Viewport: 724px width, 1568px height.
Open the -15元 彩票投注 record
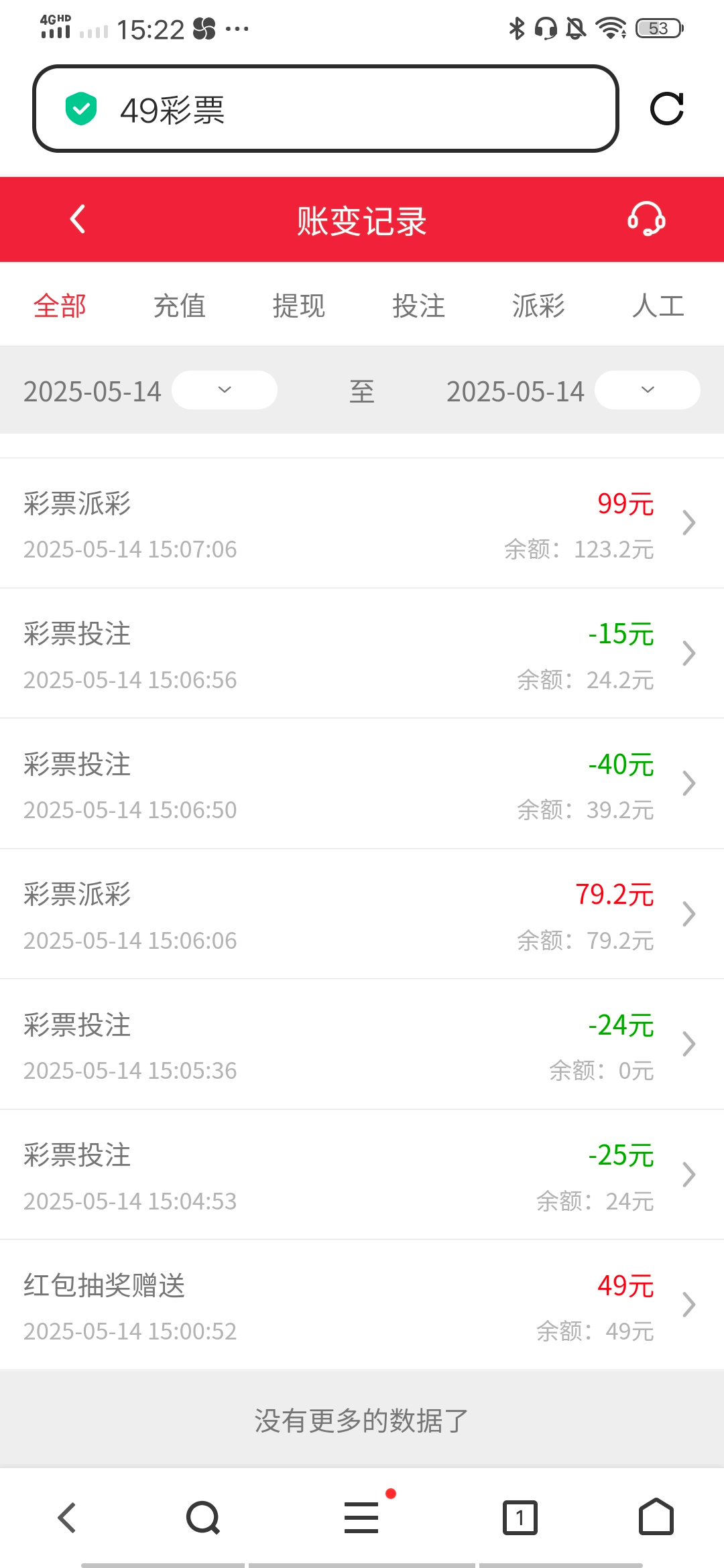pyautogui.click(x=362, y=654)
